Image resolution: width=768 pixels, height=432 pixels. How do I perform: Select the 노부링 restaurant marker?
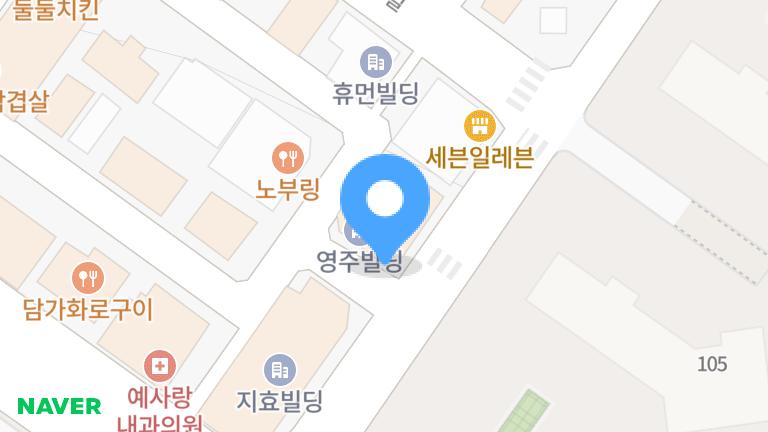(287, 157)
